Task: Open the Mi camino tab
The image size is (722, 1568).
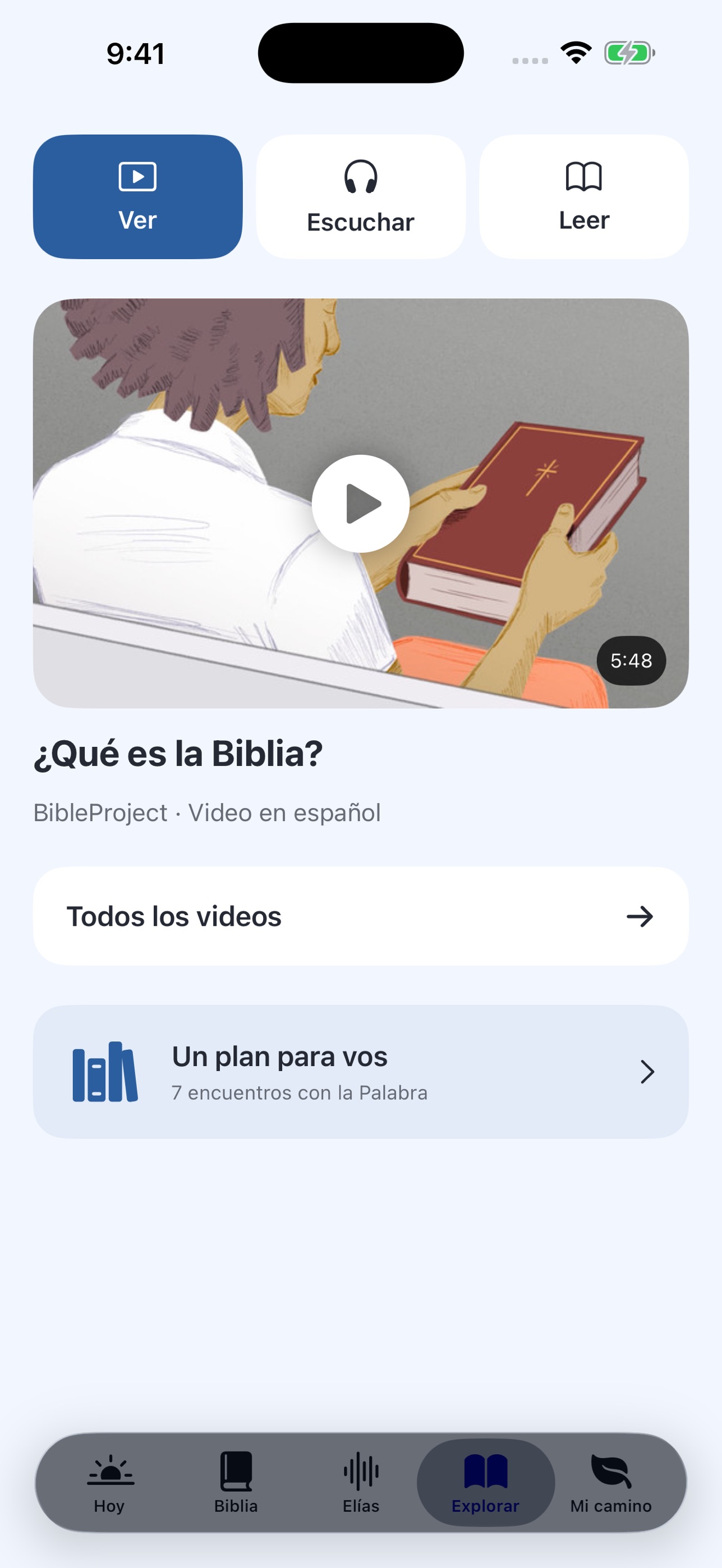Action: (x=611, y=1483)
